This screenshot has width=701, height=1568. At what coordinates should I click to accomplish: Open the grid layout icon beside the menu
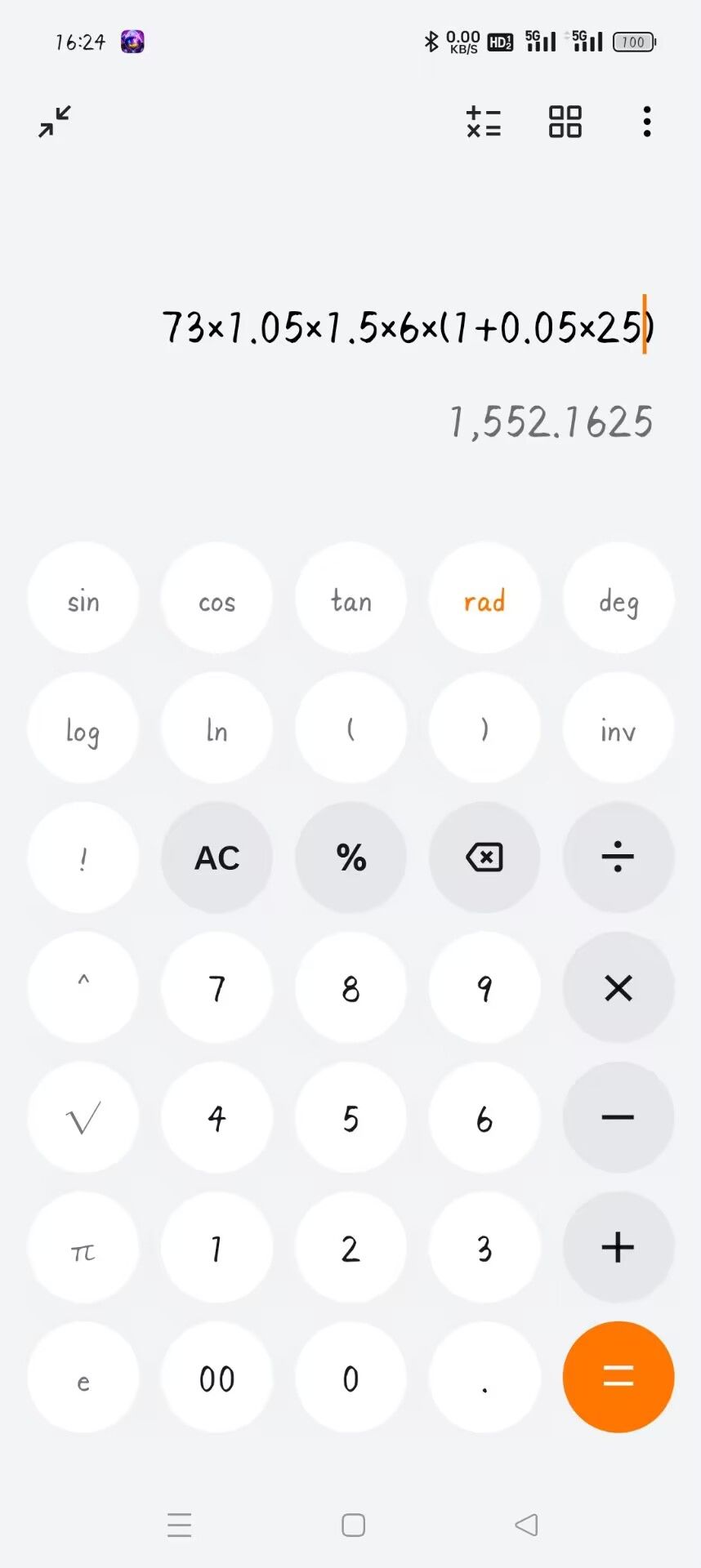coord(565,121)
